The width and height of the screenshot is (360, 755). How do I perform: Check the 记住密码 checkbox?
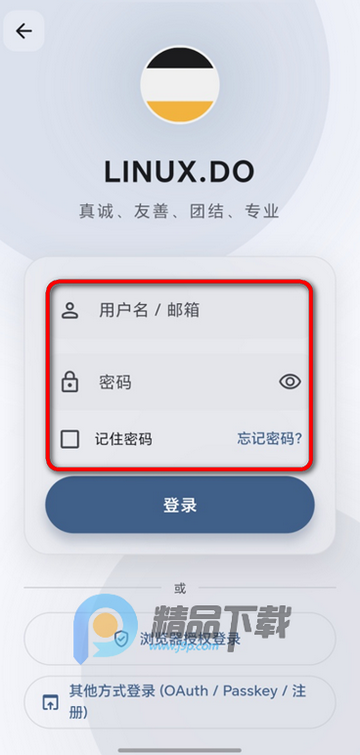pyautogui.click(x=70, y=439)
